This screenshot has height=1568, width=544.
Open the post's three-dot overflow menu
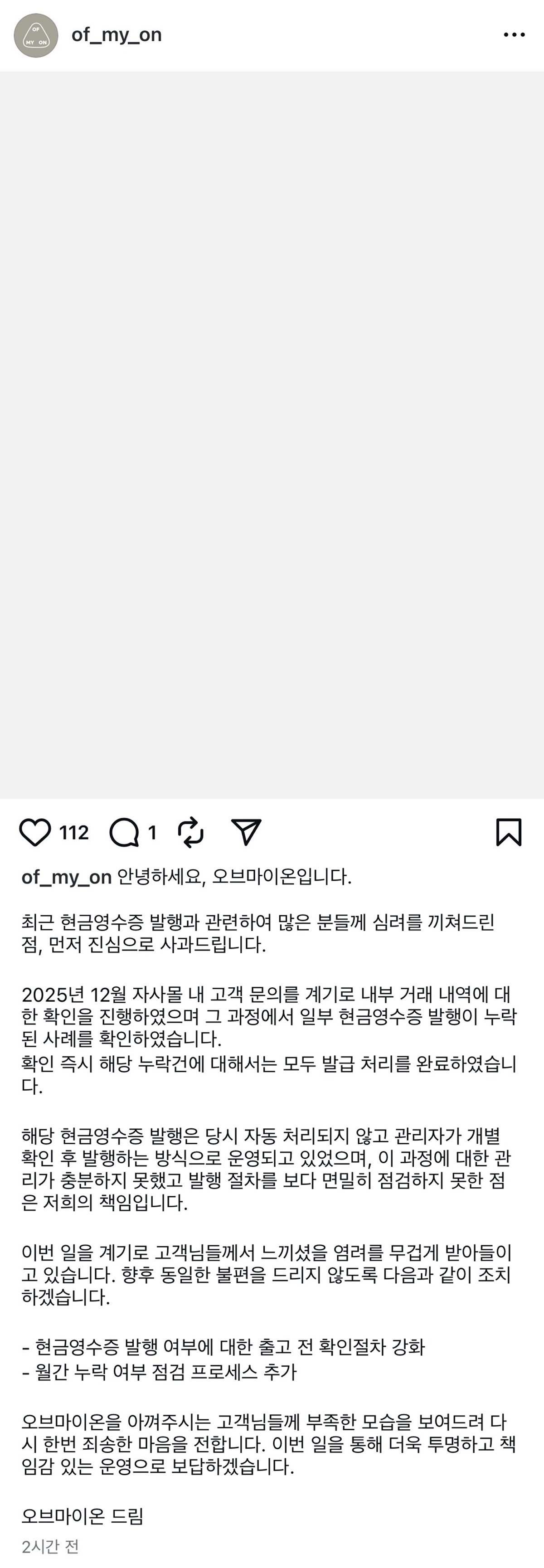pos(514,35)
